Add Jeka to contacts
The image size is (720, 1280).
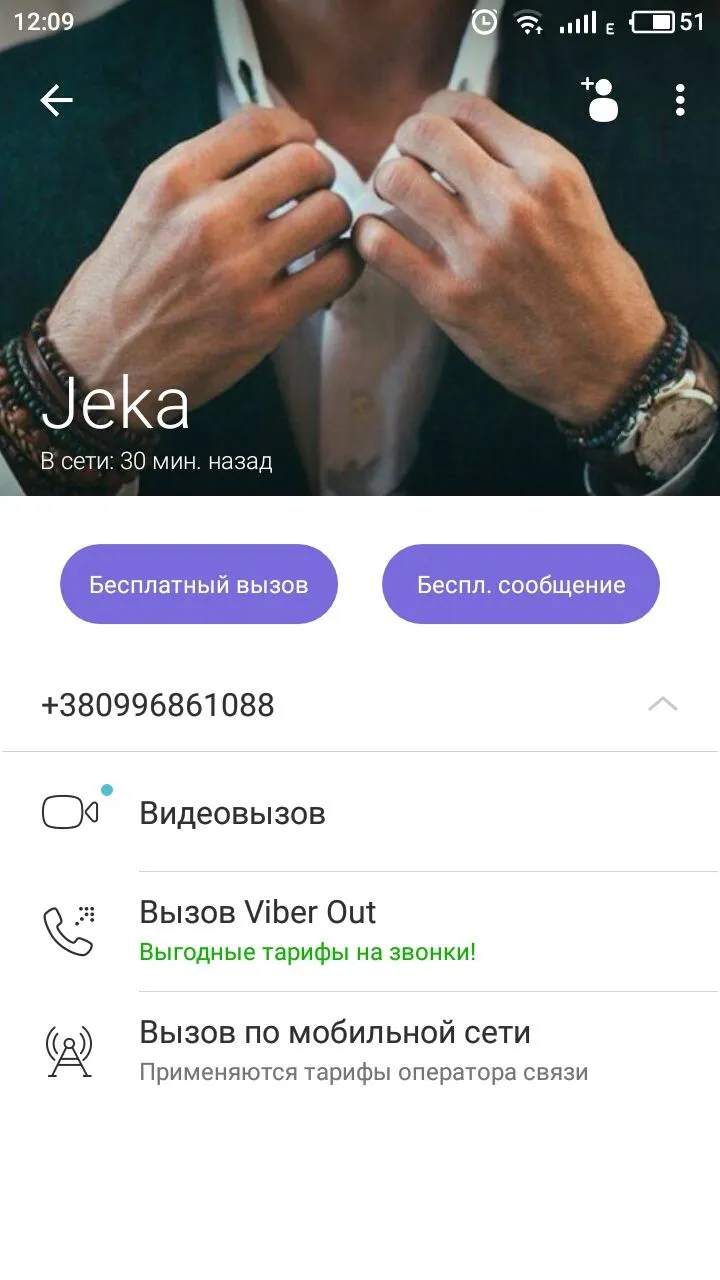600,99
